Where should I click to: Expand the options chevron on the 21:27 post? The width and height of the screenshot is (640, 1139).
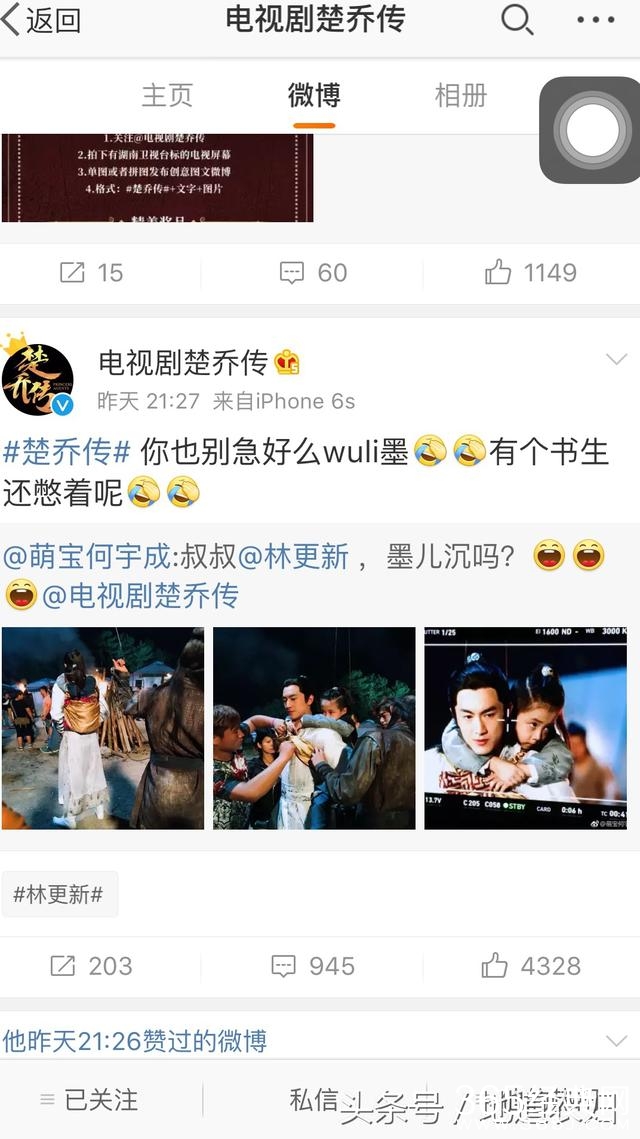616,359
